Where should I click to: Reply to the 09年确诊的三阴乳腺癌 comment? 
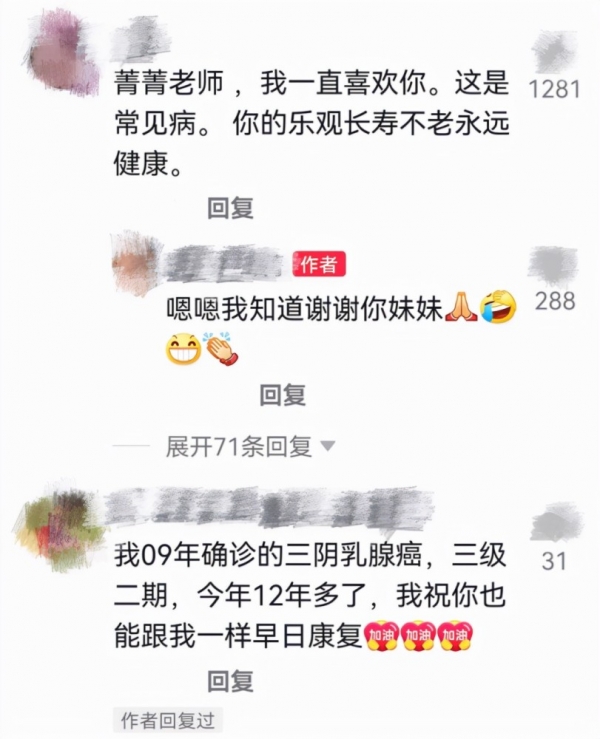pos(230,681)
